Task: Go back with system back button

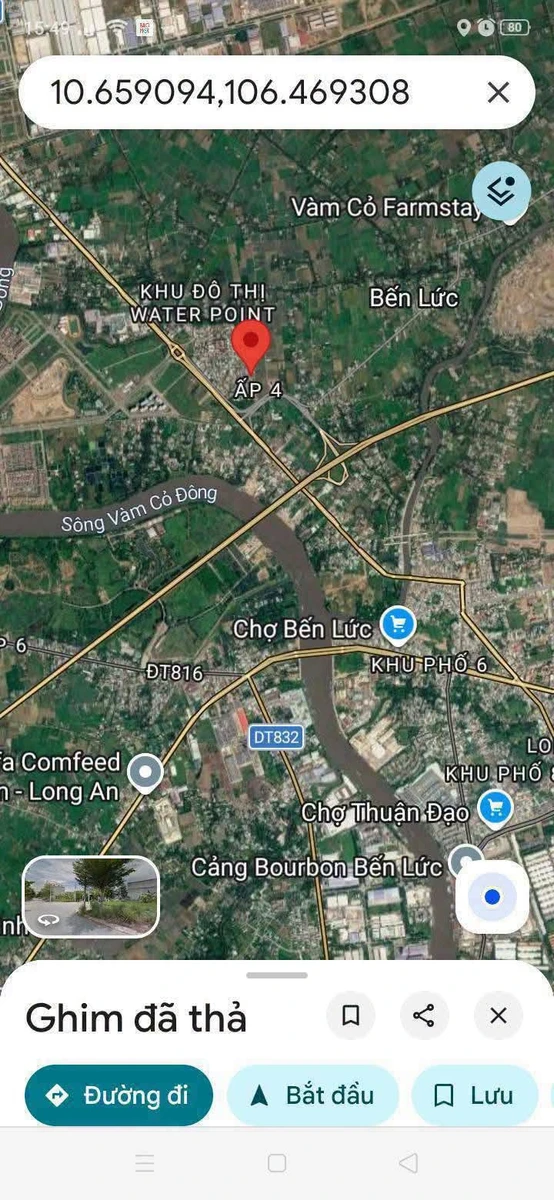Action: pos(407,1163)
